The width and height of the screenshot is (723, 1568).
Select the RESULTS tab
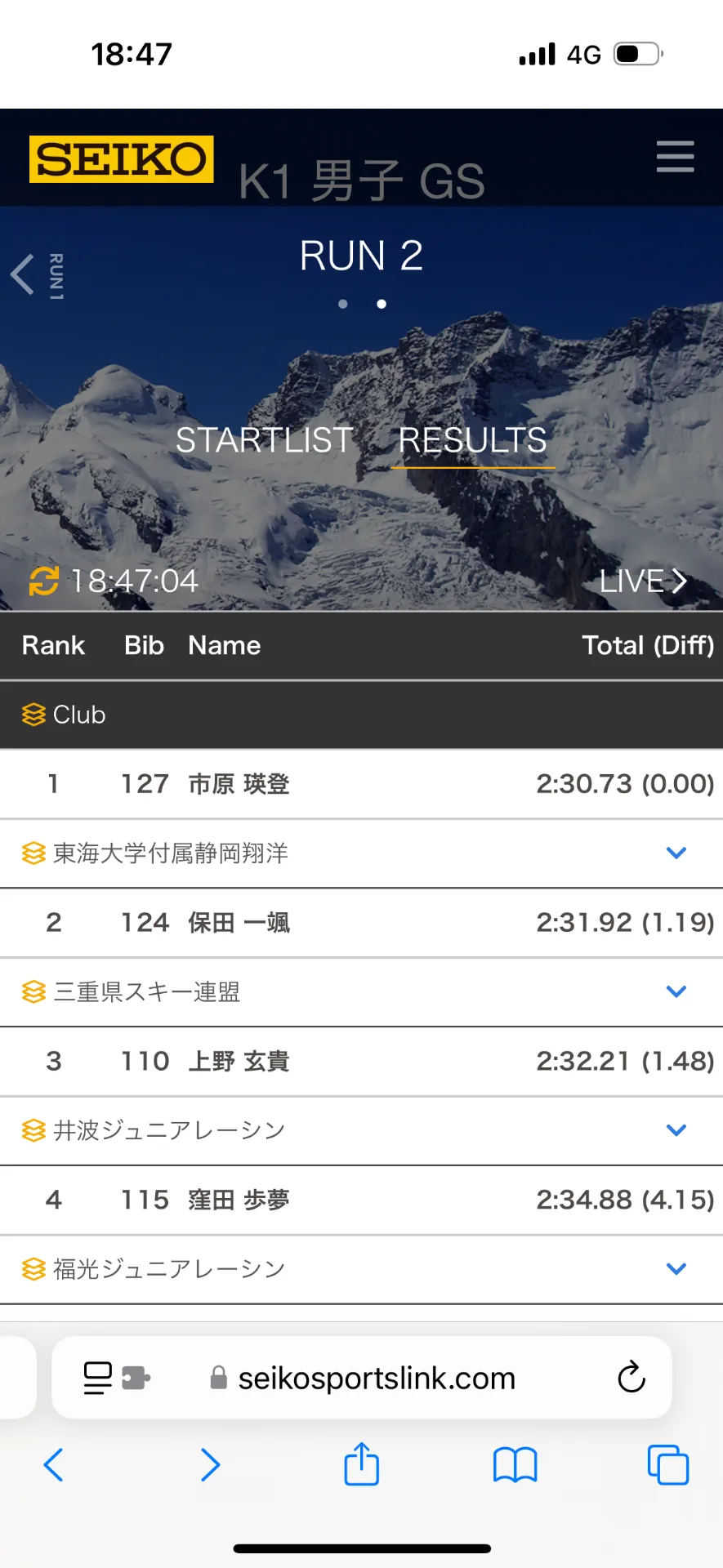pos(472,441)
